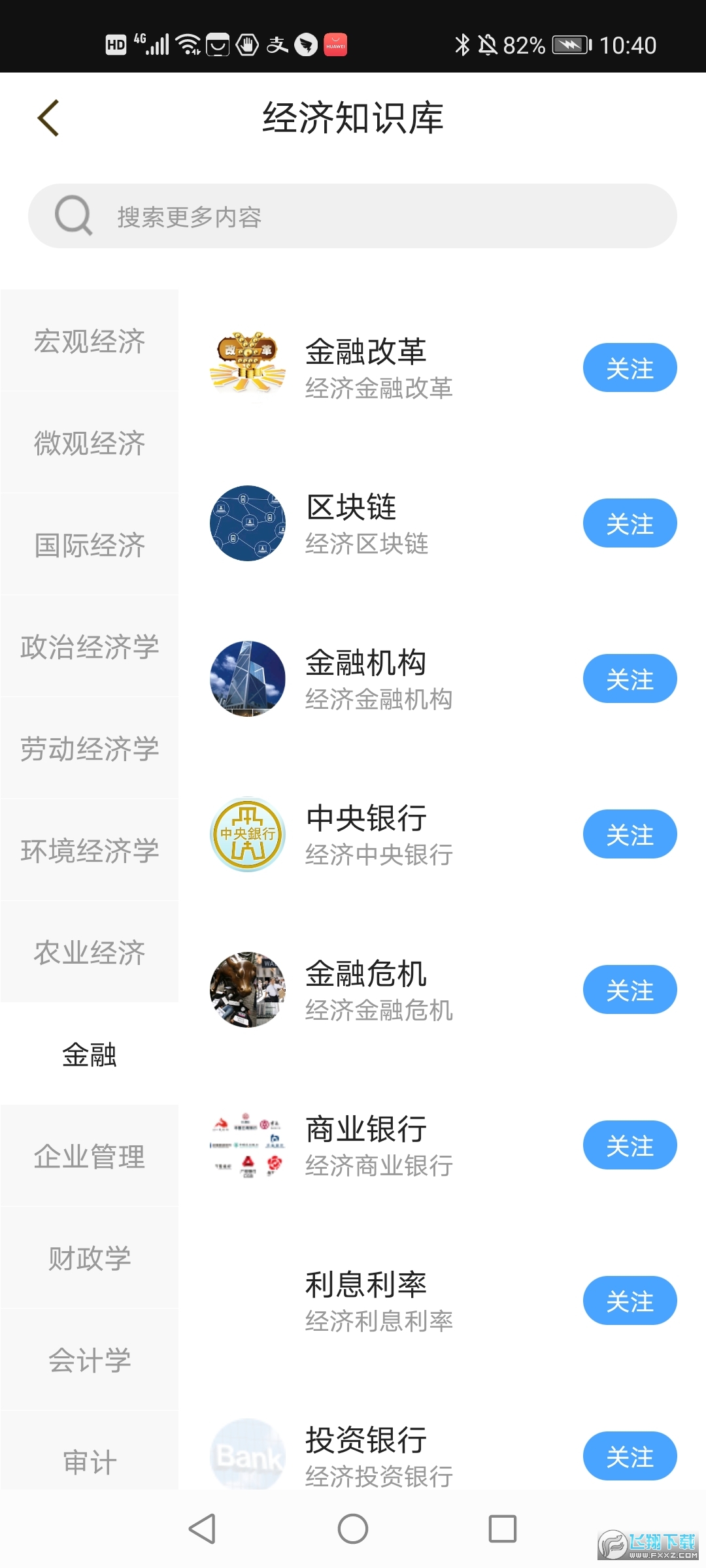This screenshot has width=706, height=1568.
Task: Tap 关注 next to 金融机构
Action: point(630,679)
